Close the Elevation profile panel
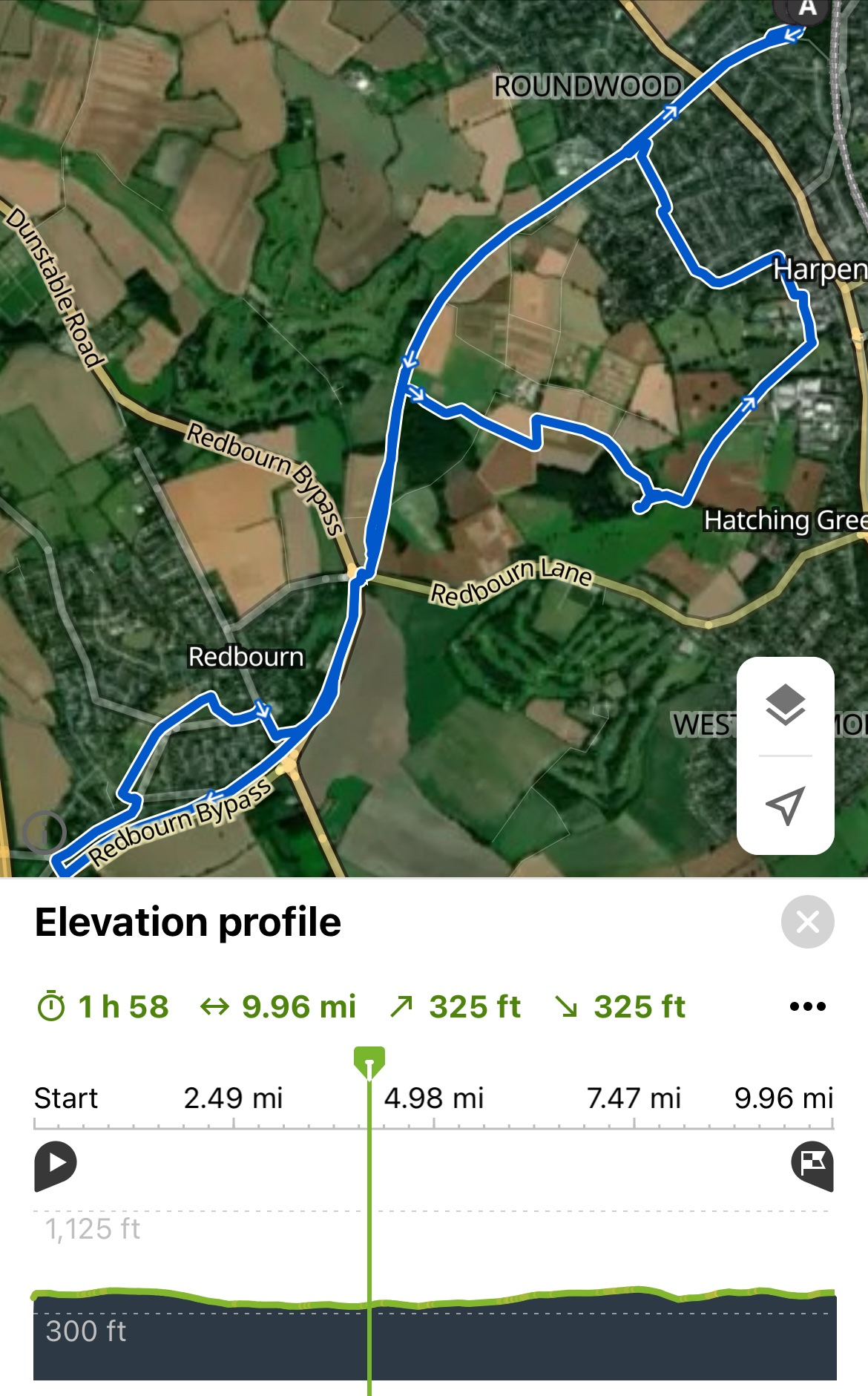868x1396 pixels. (x=807, y=922)
